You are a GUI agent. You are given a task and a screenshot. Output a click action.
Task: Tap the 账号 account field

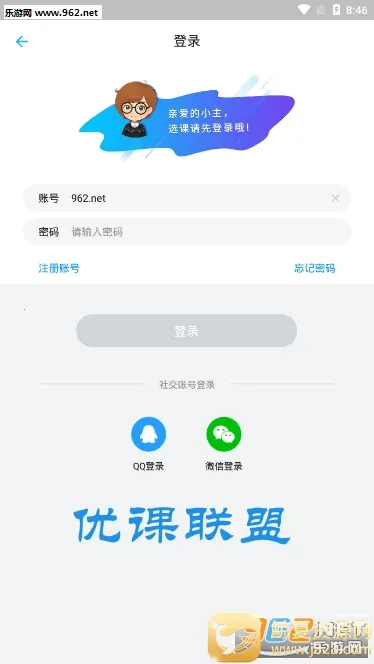coord(187,198)
